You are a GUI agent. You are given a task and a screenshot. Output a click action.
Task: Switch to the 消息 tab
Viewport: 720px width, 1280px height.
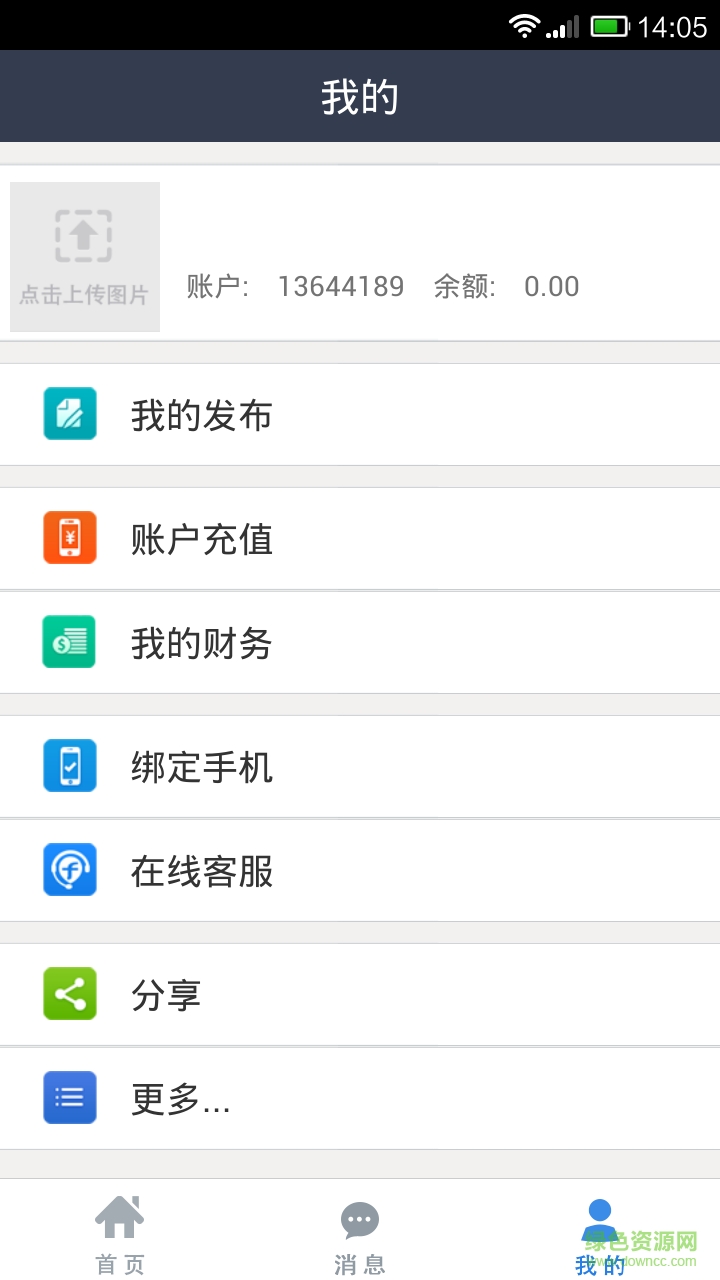pos(359,1232)
